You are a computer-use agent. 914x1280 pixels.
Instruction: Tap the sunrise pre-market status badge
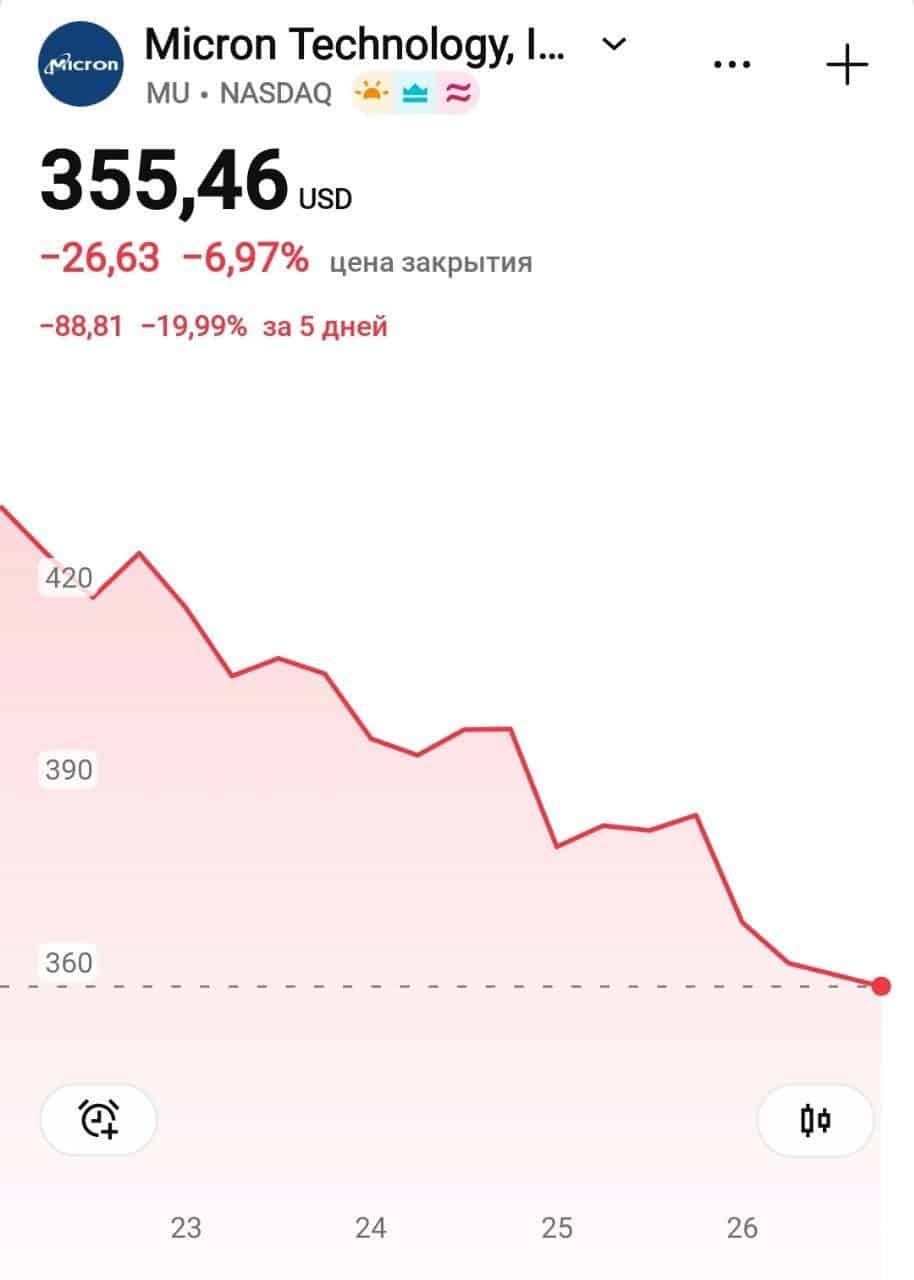point(372,92)
